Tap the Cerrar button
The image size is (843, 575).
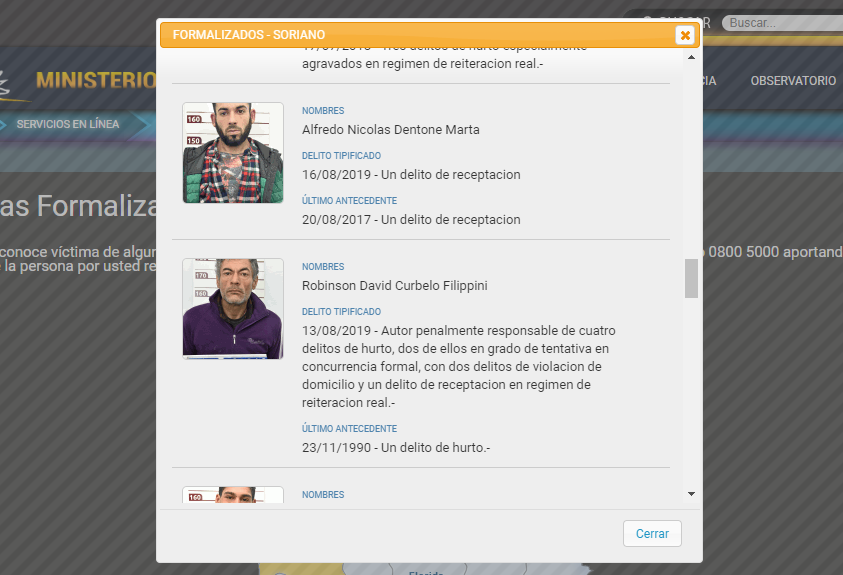pyautogui.click(x=652, y=534)
